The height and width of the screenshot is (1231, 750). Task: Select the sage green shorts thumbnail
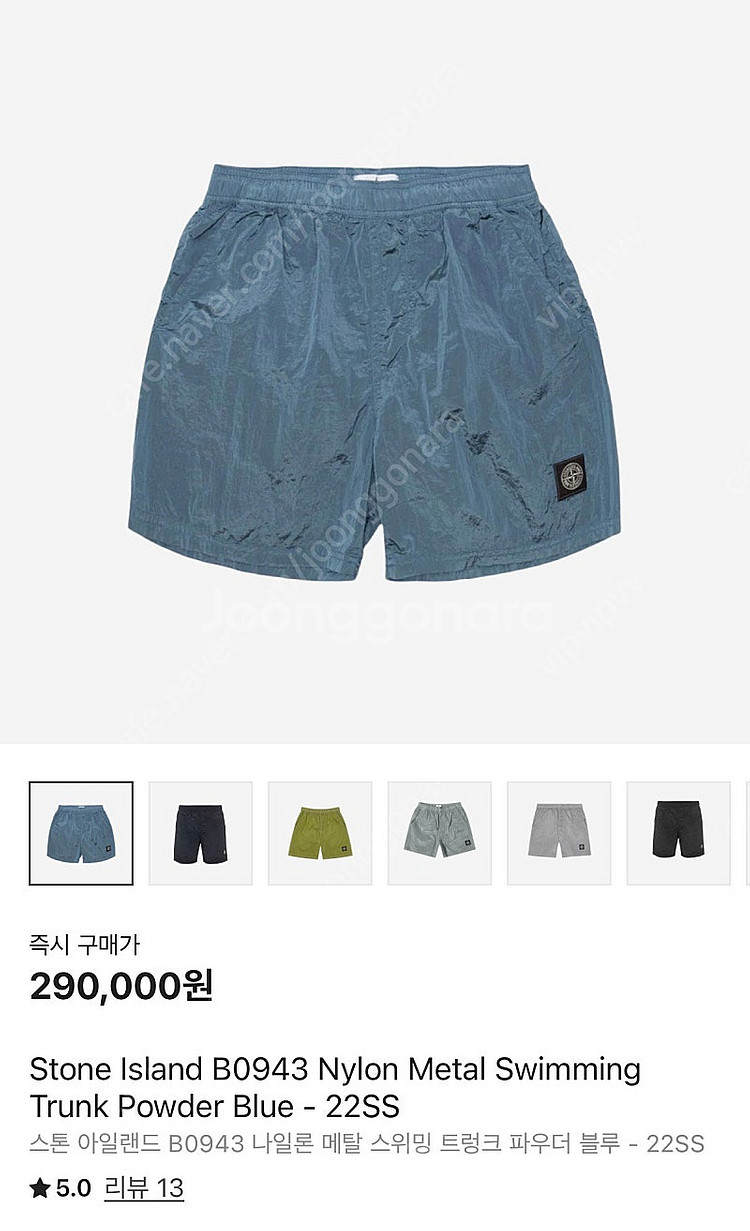(439, 833)
